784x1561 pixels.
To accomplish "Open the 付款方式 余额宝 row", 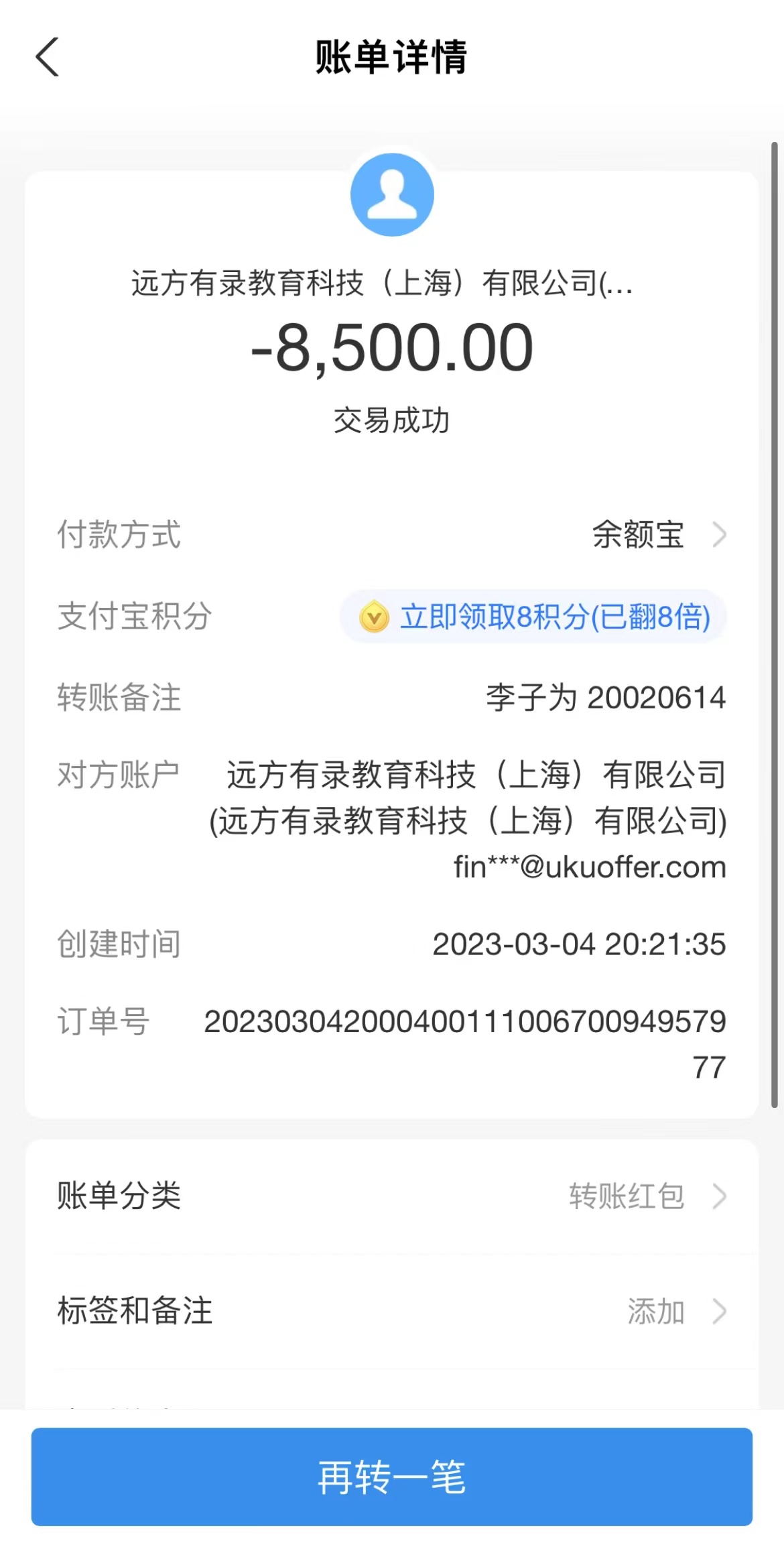I will [657, 535].
